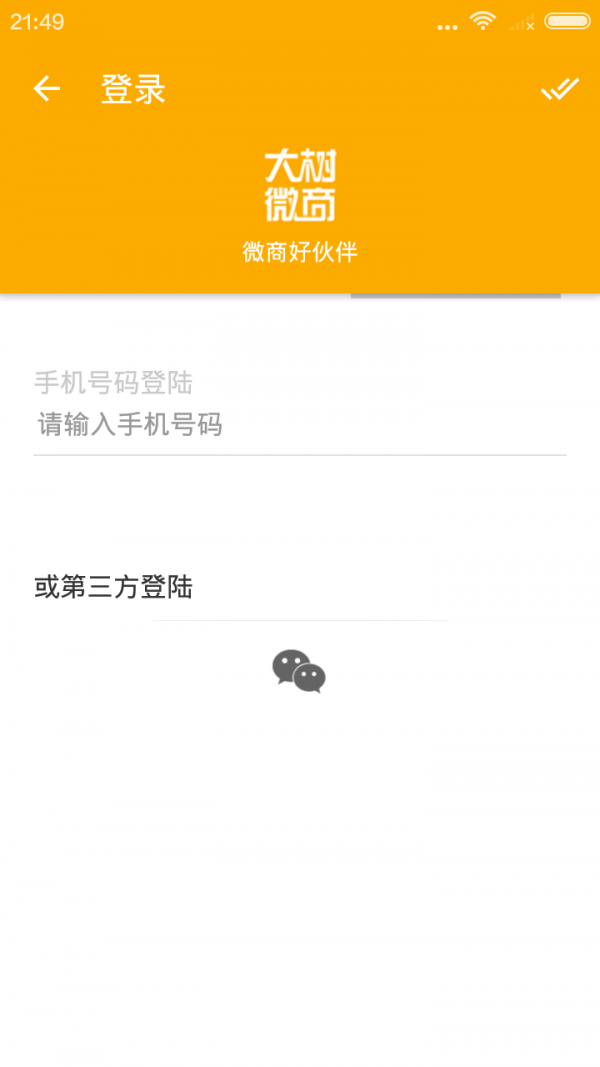Screen dimensions: 600x1067
Task: Log in with the WeChat icon
Action: (x=299, y=671)
